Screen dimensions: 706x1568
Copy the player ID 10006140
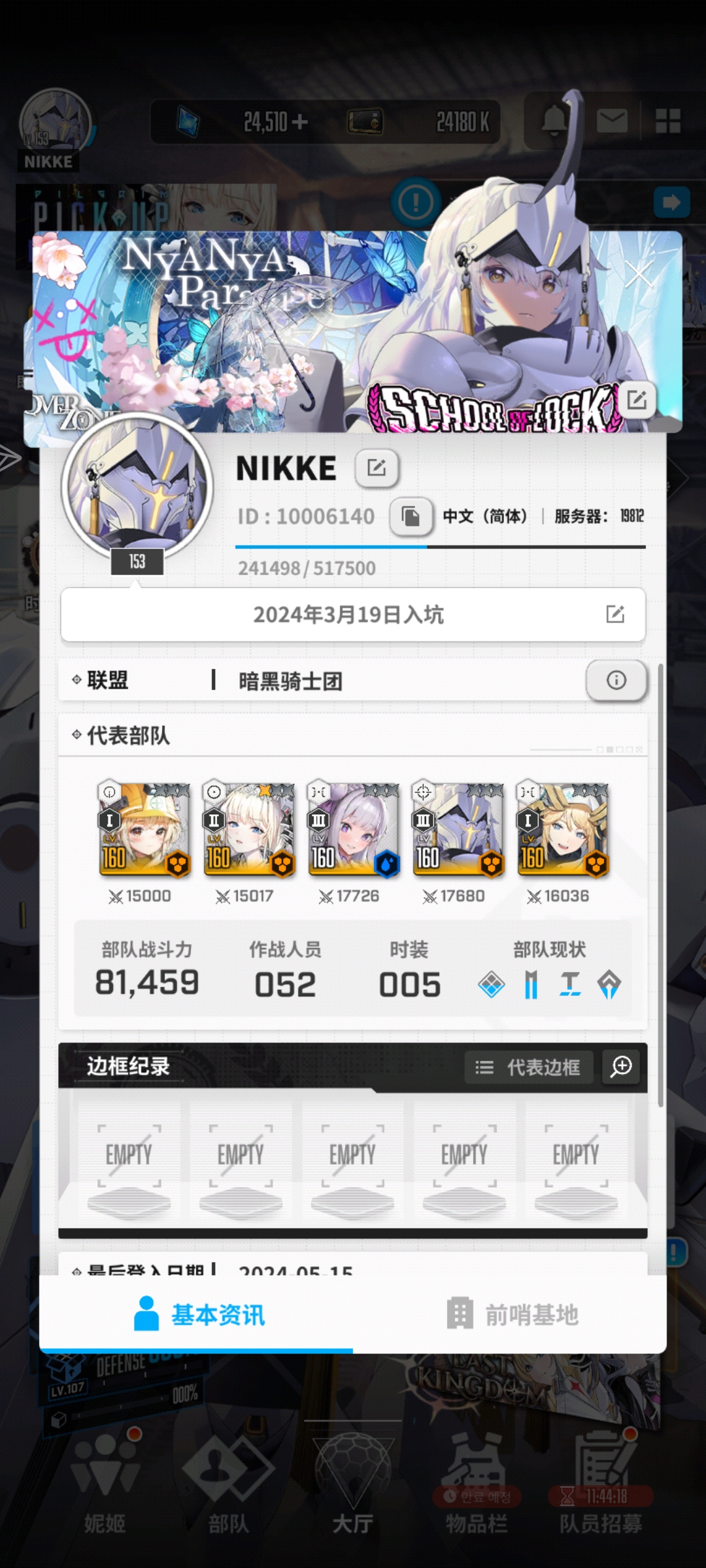tap(411, 517)
